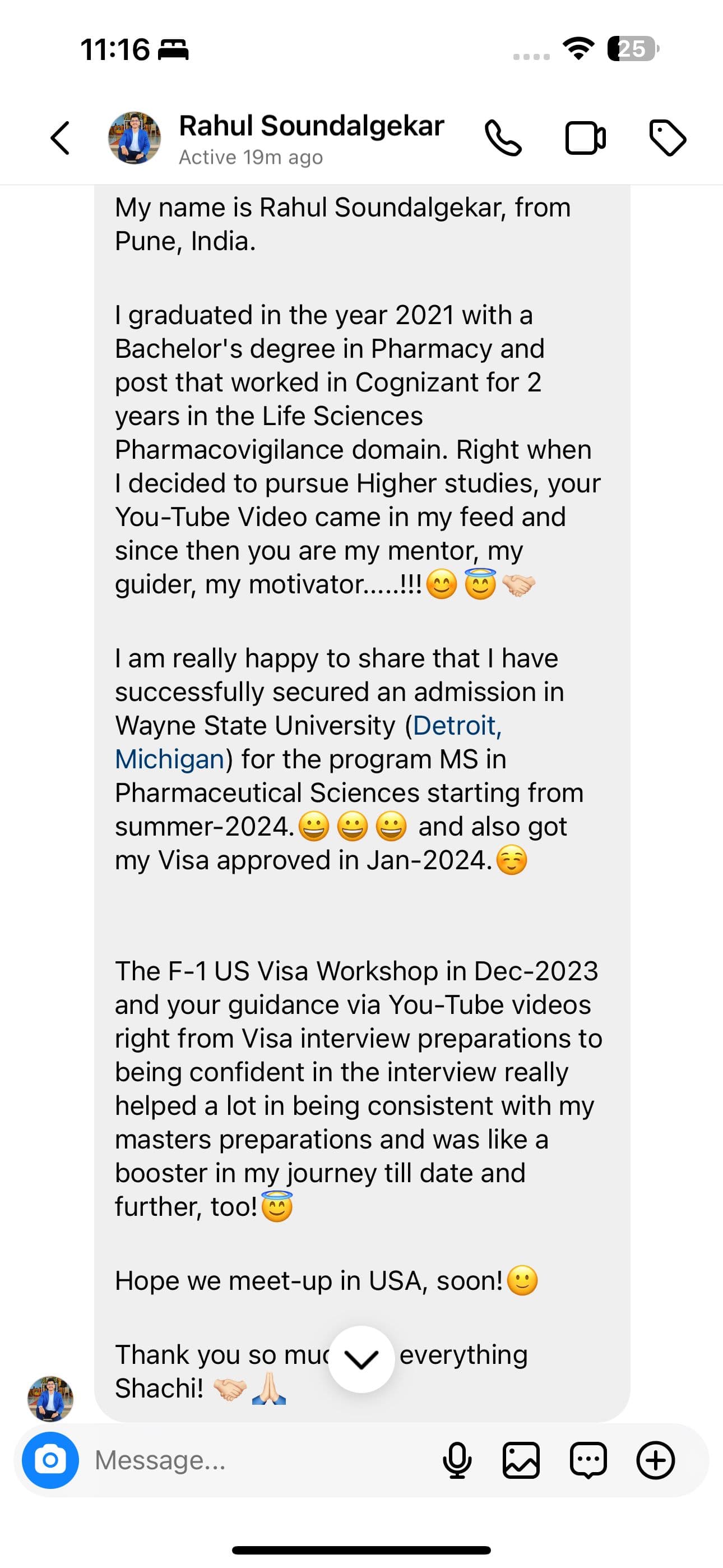
Task: Start a video call with Rahul
Action: (x=586, y=137)
